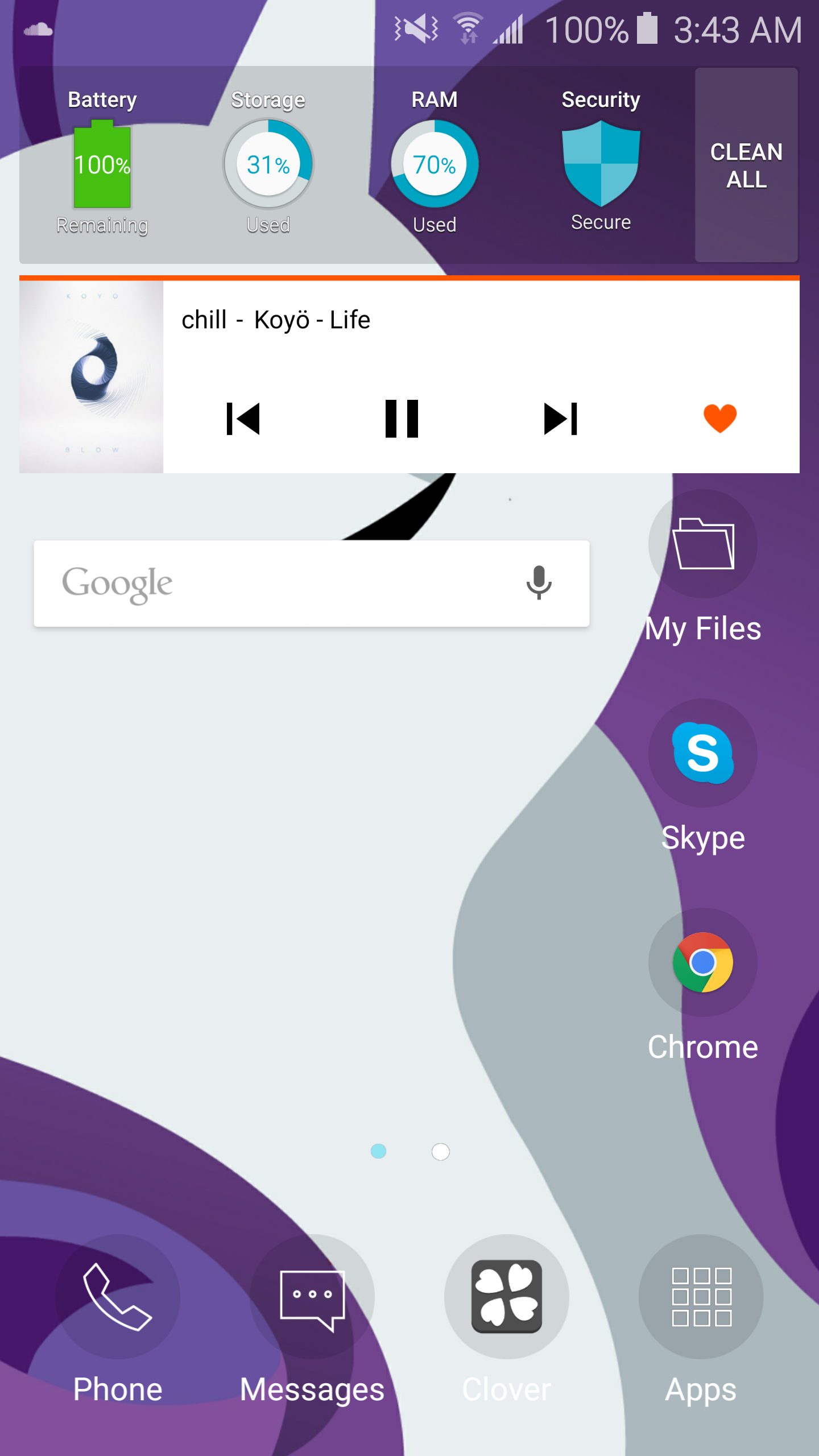Open the Koyö album artwork thumbnail
Viewport: 819px width, 1456px height.
pos(91,377)
